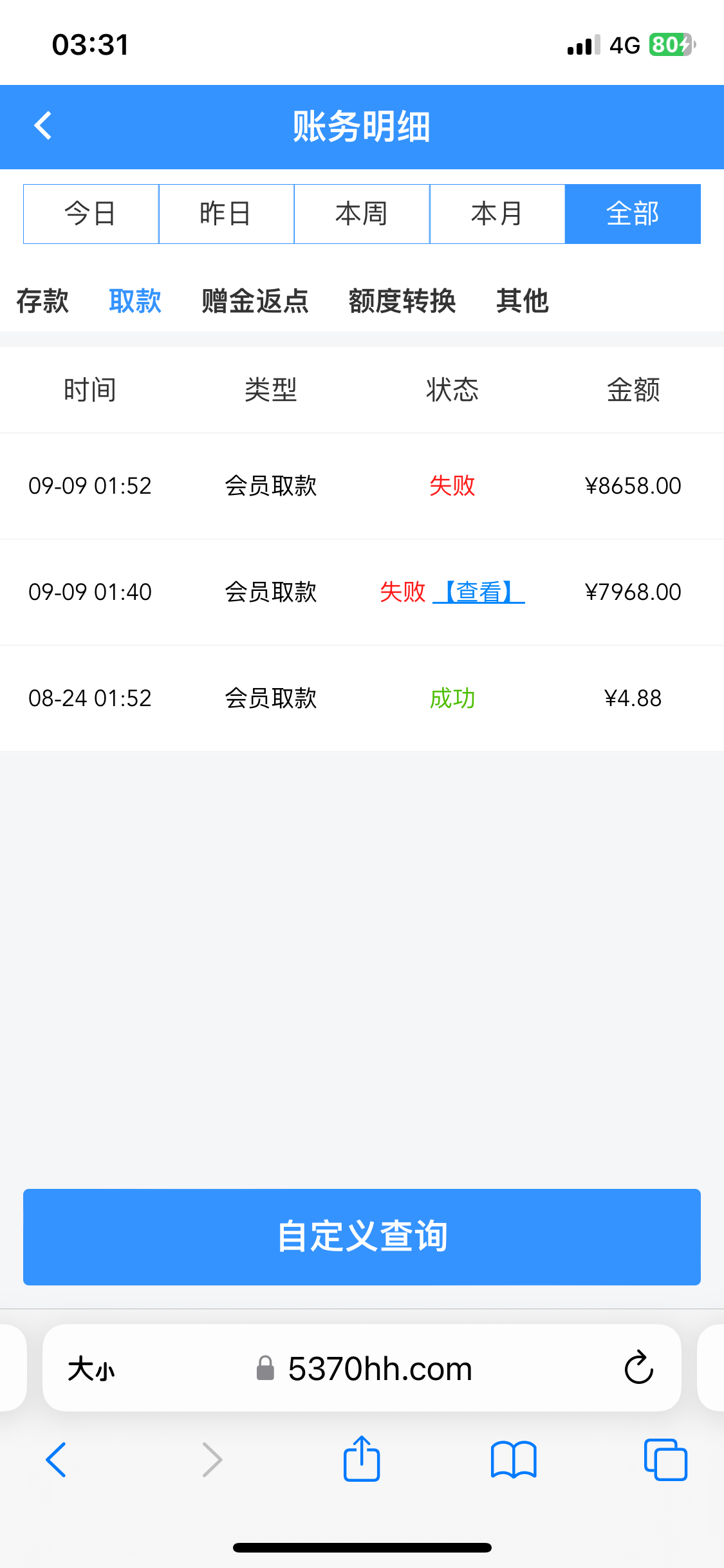Switch to the 取款 category
This screenshot has width=724, height=1568.
pyautogui.click(x=135, y=301)
